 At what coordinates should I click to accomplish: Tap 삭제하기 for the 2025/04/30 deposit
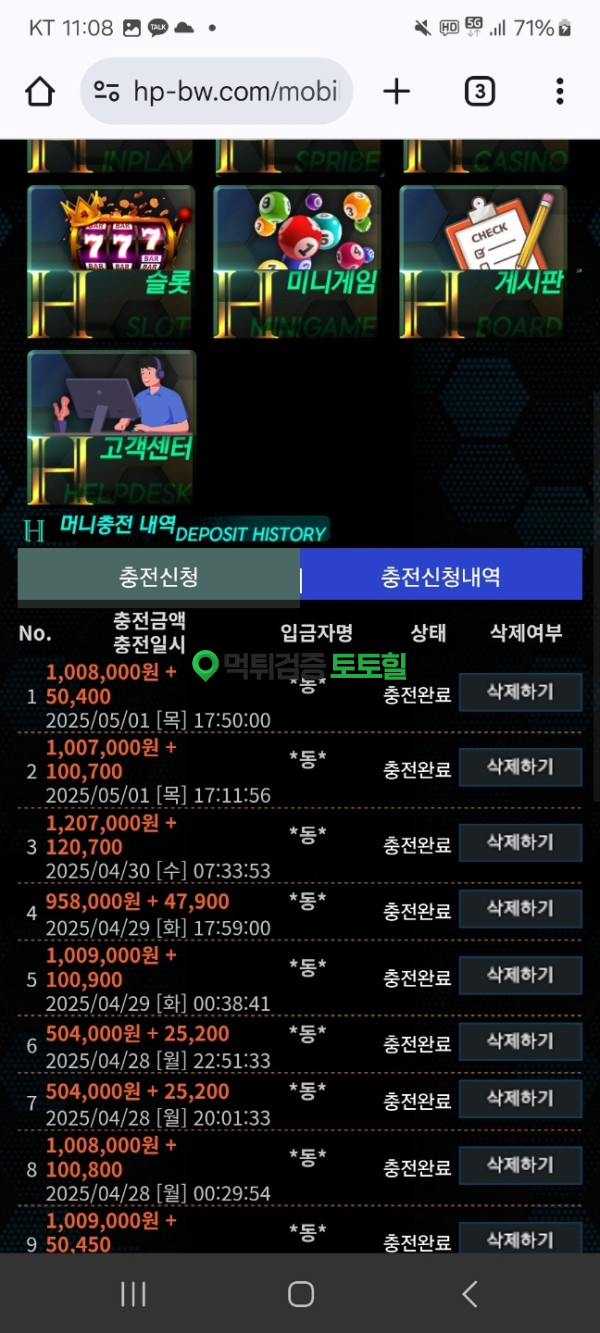(x=520, y=843)
